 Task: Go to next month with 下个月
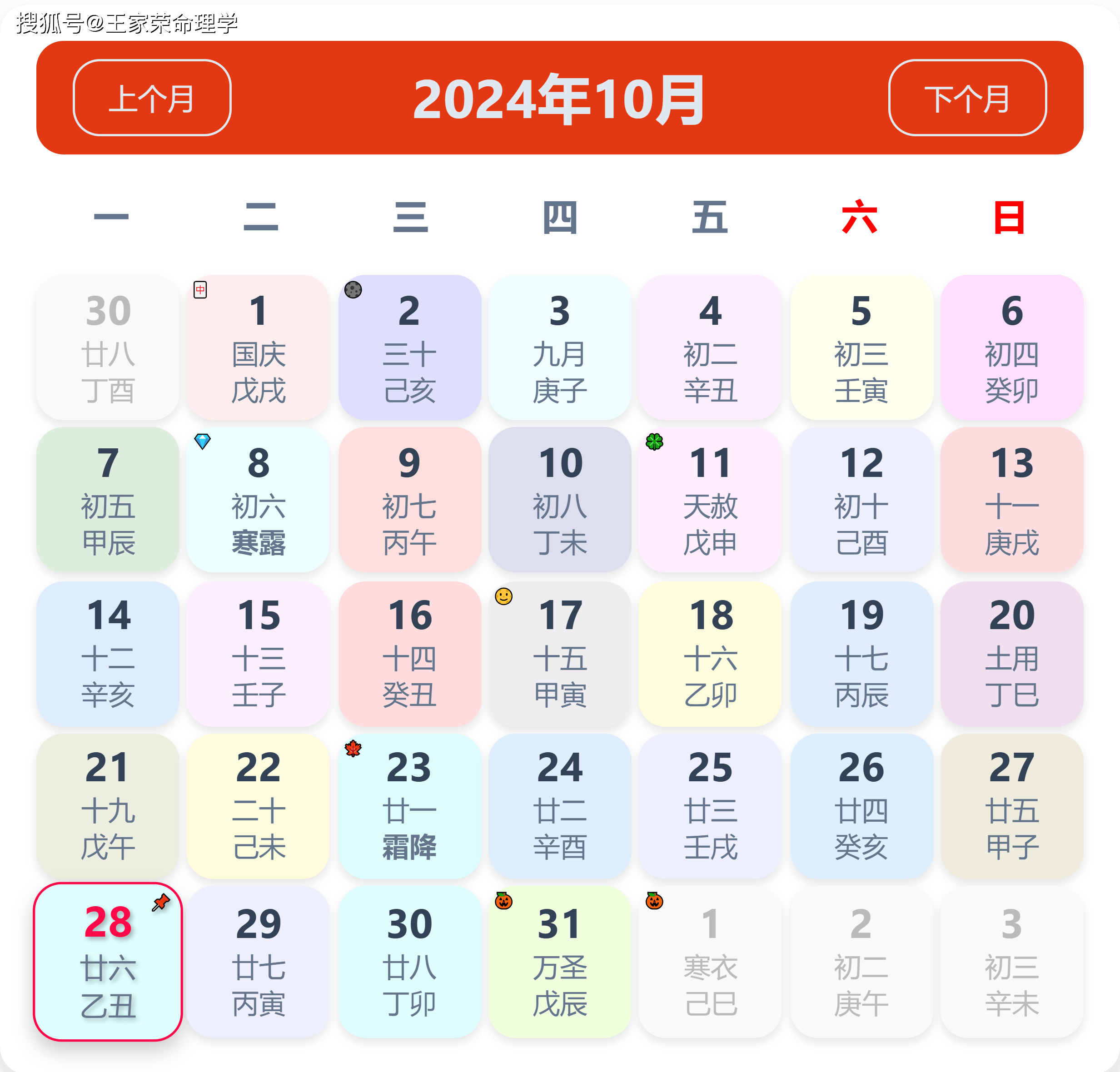(967, 98)
